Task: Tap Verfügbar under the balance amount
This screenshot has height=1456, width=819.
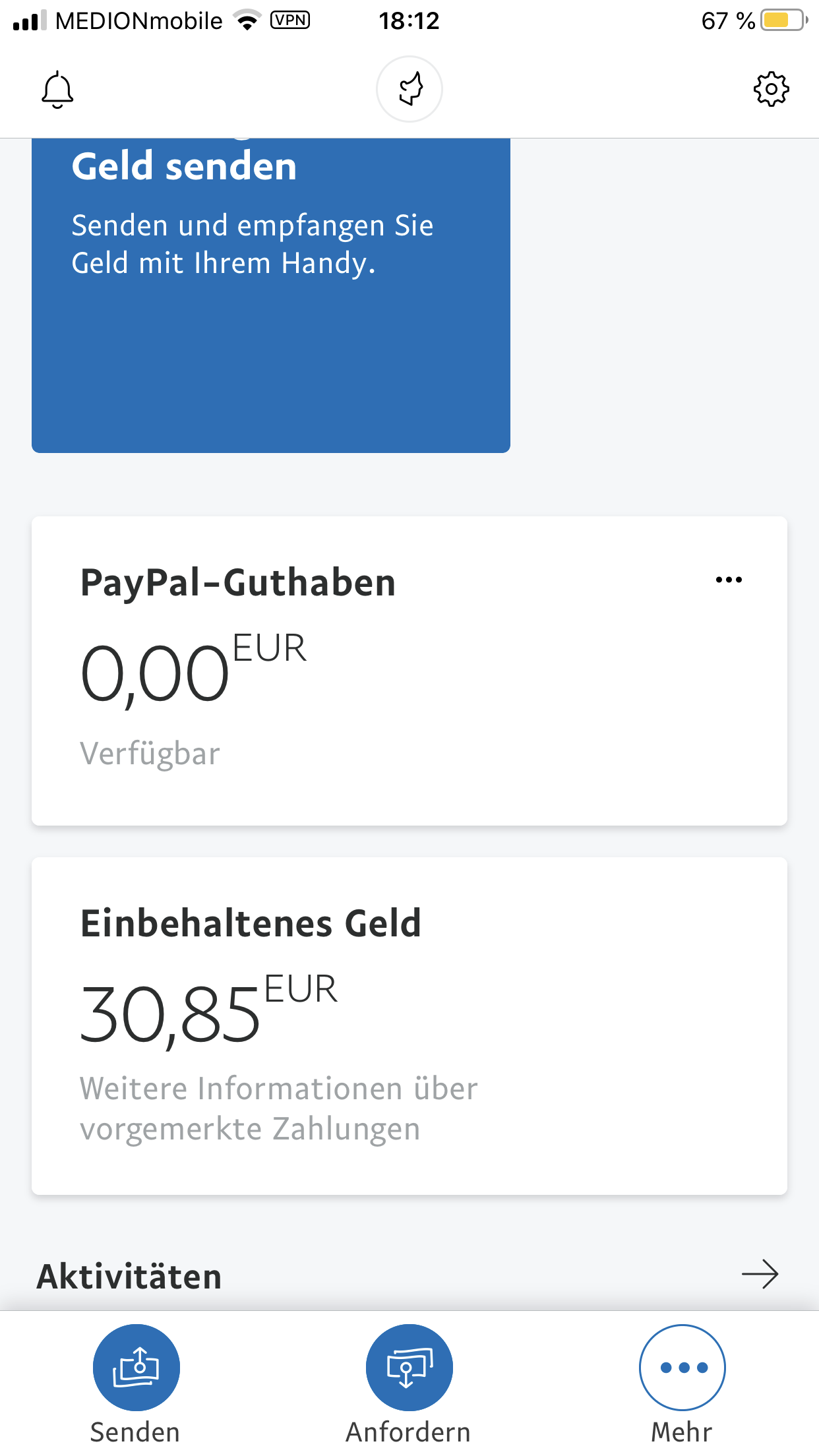Action: click(x=150, y=753)
